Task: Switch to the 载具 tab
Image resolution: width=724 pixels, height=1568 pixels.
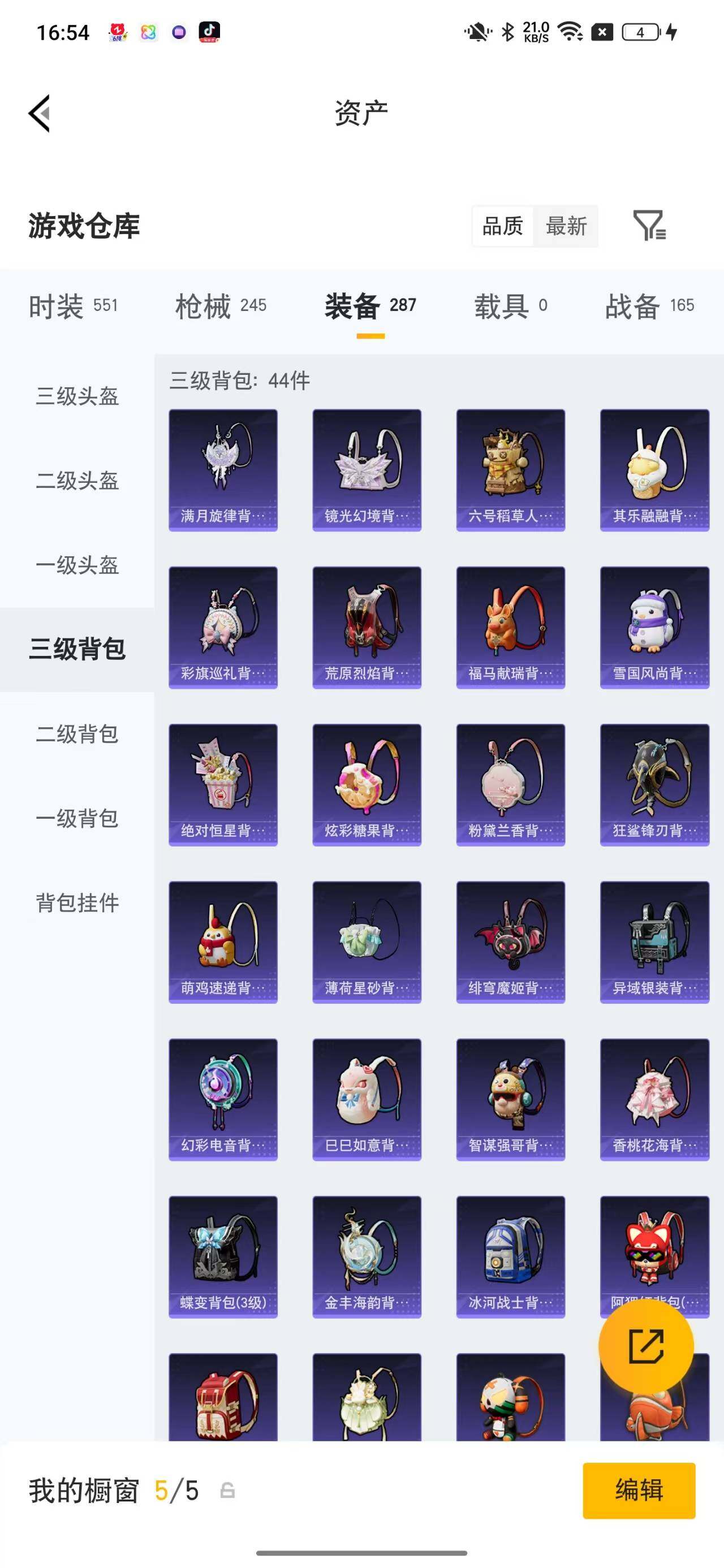Action: [510, 306]
